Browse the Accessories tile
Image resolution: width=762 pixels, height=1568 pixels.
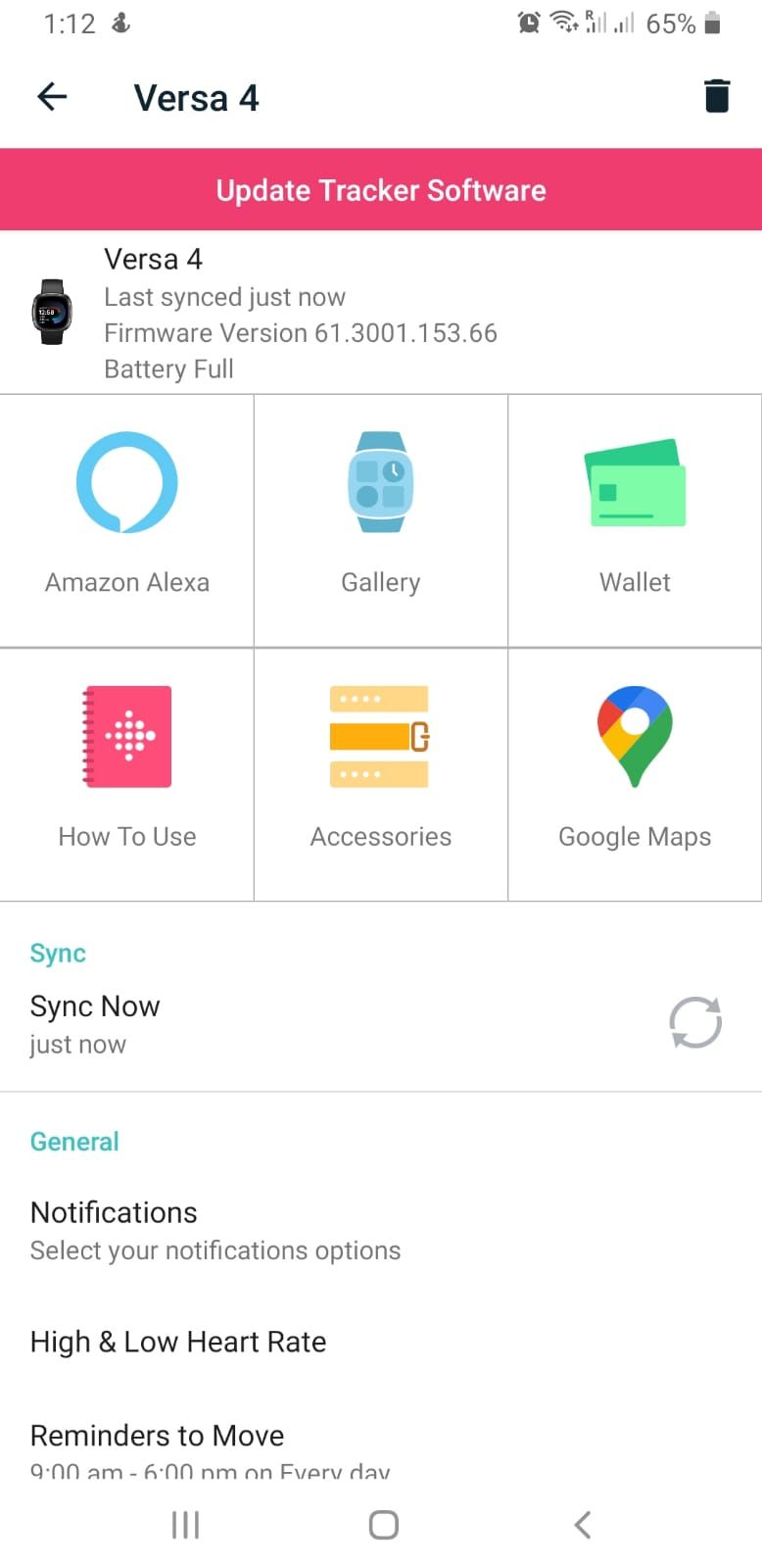click(x=381, y=774)
